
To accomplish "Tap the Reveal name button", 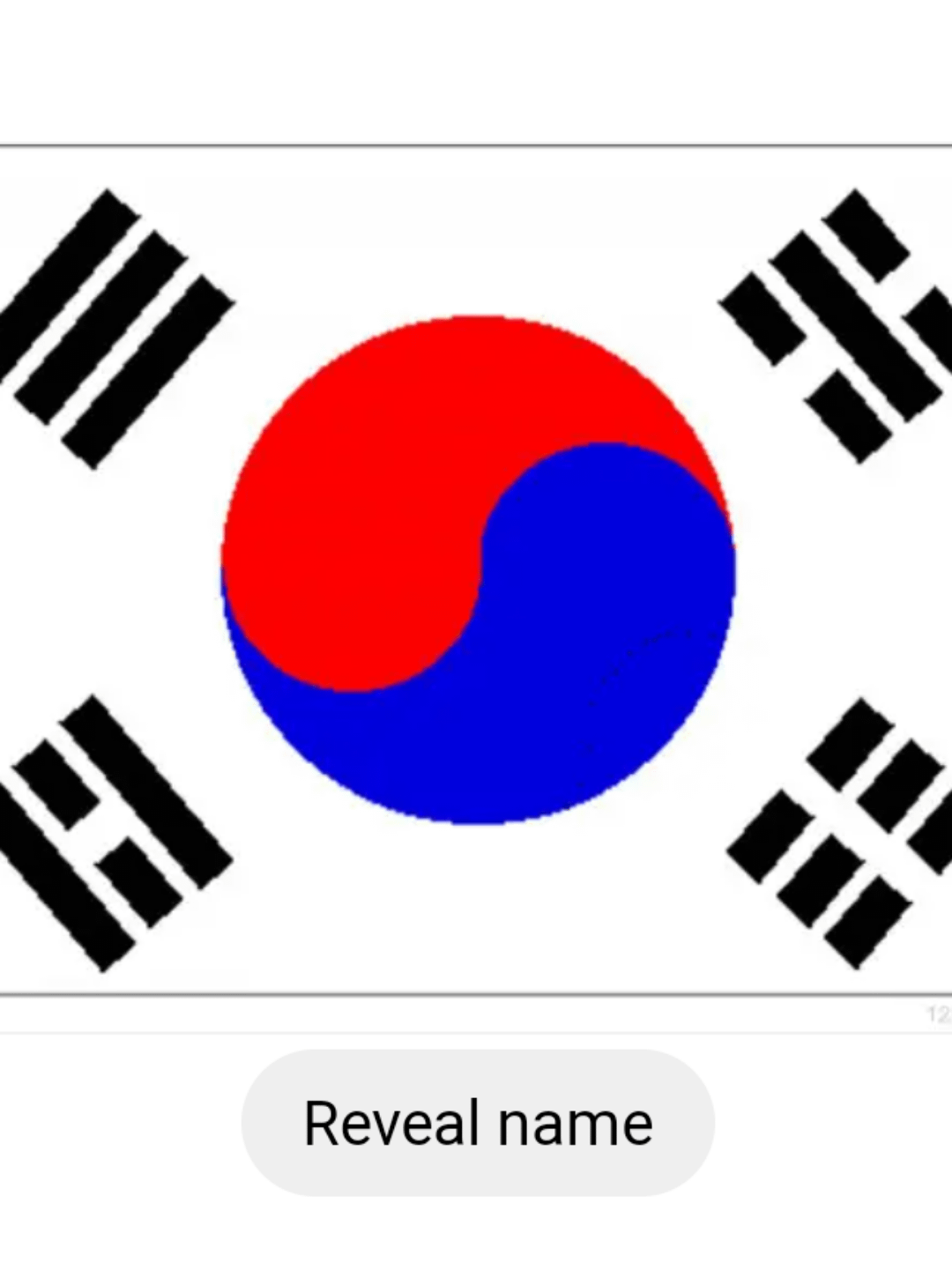I will (477, 1122).
